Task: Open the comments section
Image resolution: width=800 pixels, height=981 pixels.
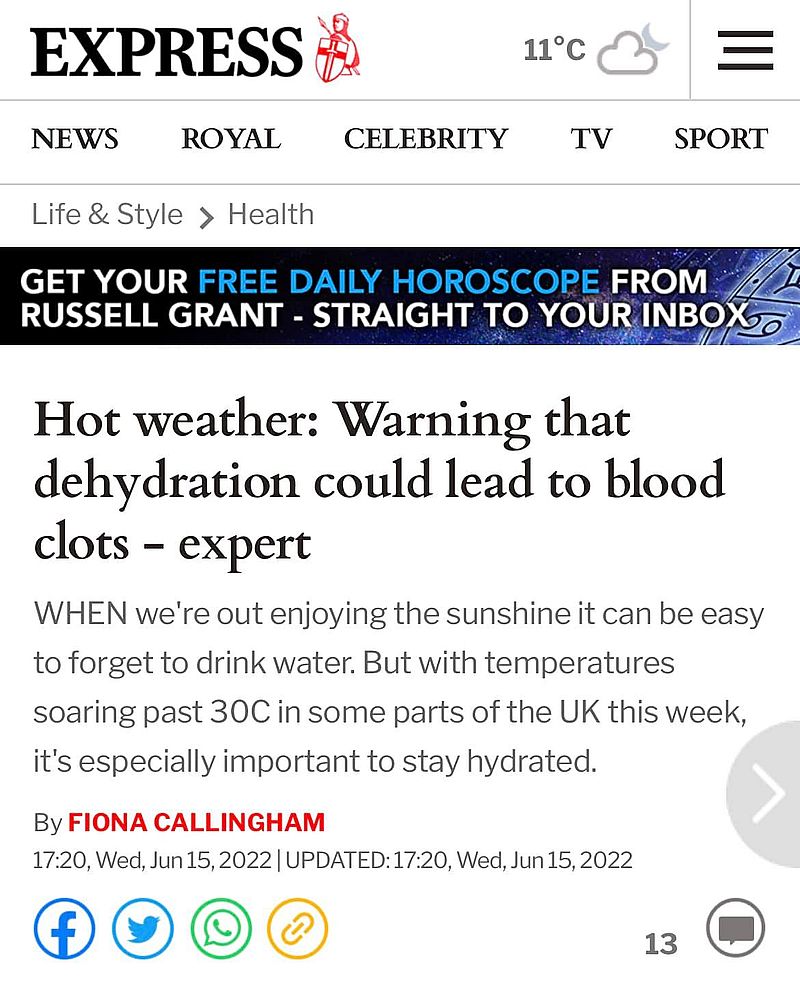Action: click(735, 929)
